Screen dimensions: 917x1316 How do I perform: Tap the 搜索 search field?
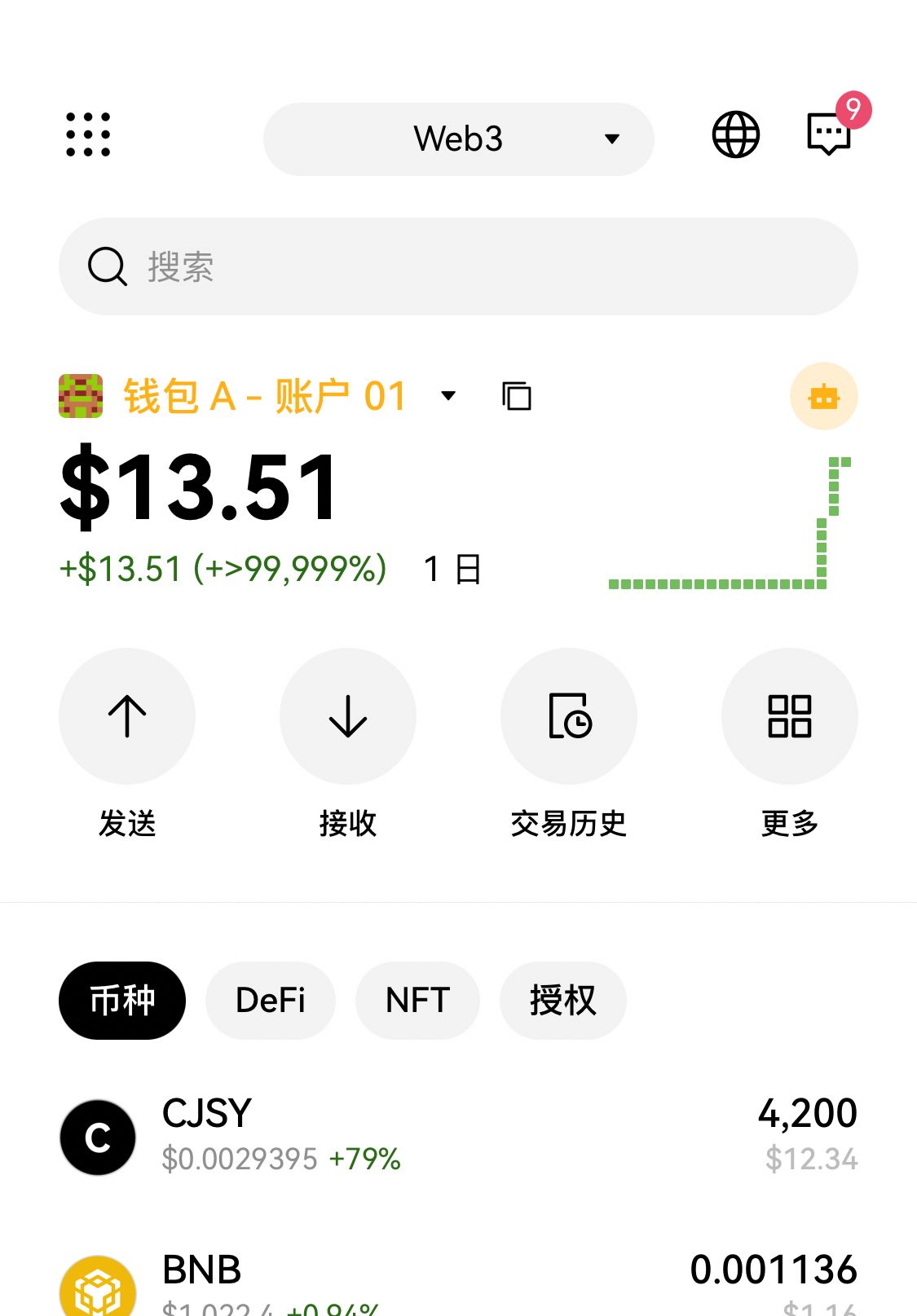click(x=458, y=266)
